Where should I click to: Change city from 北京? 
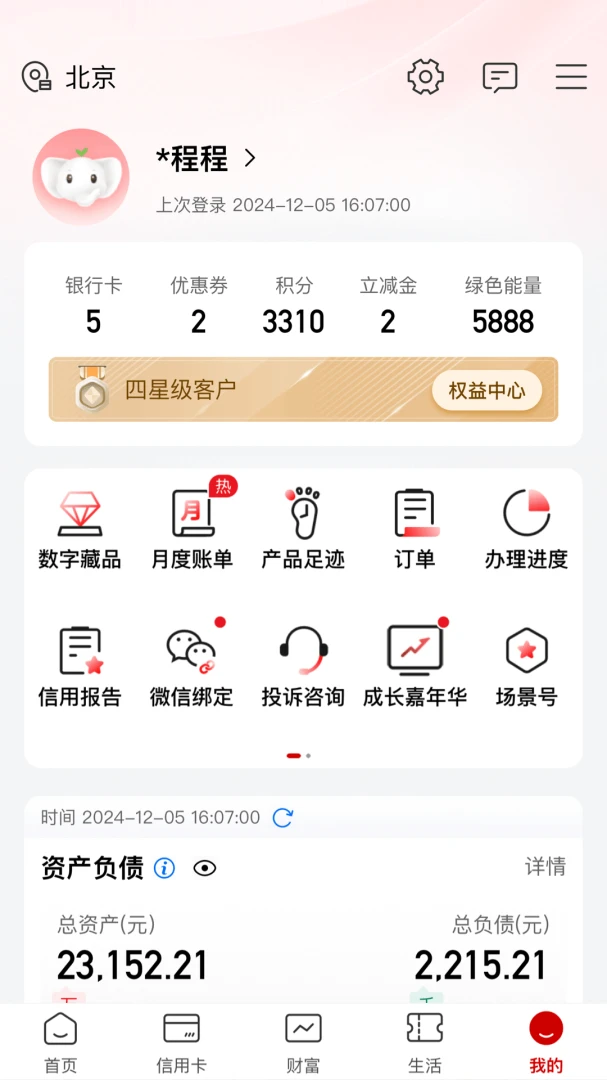click(70, 77)
